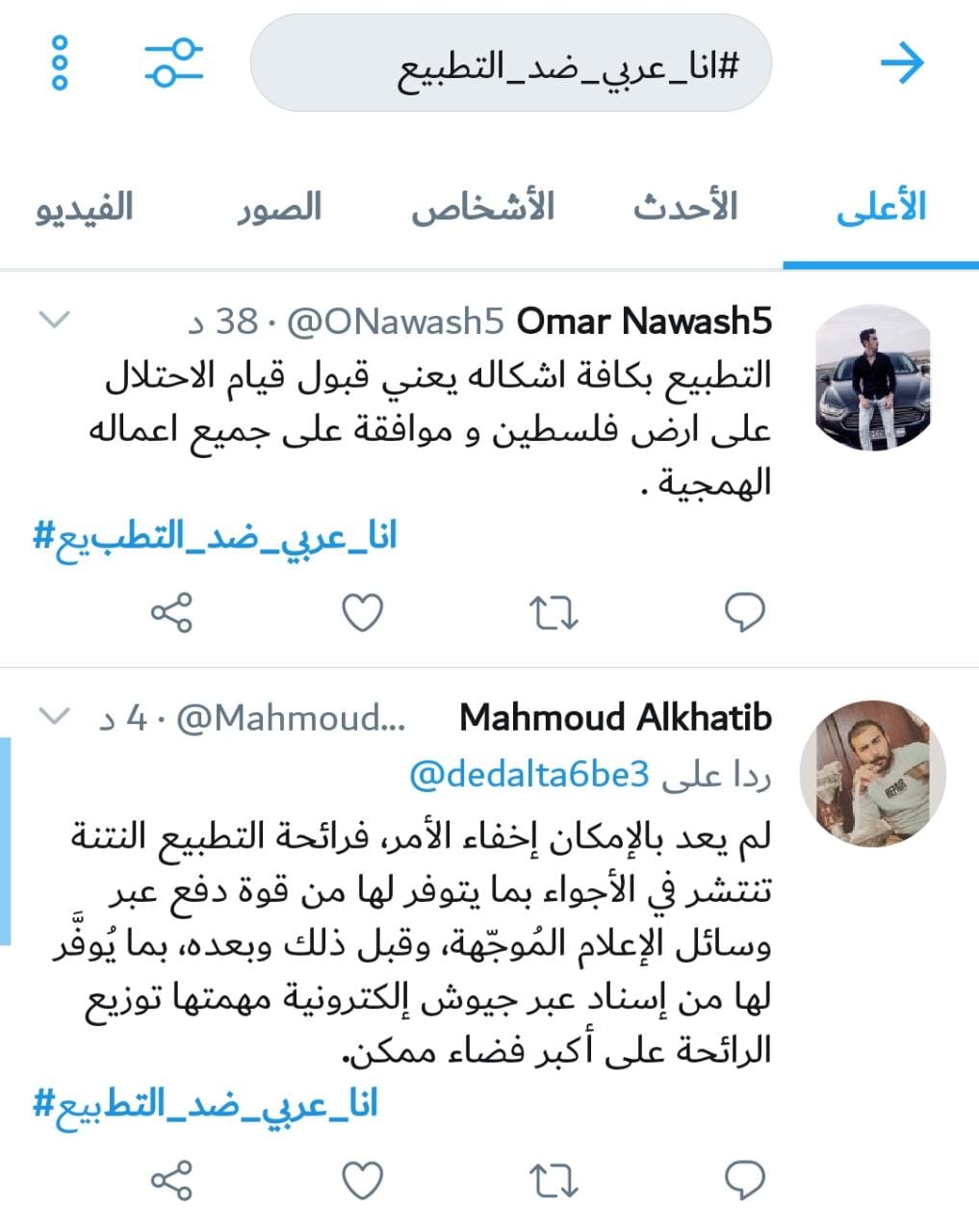Share Mahmoud Alkhatib's tweet
Viewport: 979px width, 1232px height.
tap(172, 1180)
